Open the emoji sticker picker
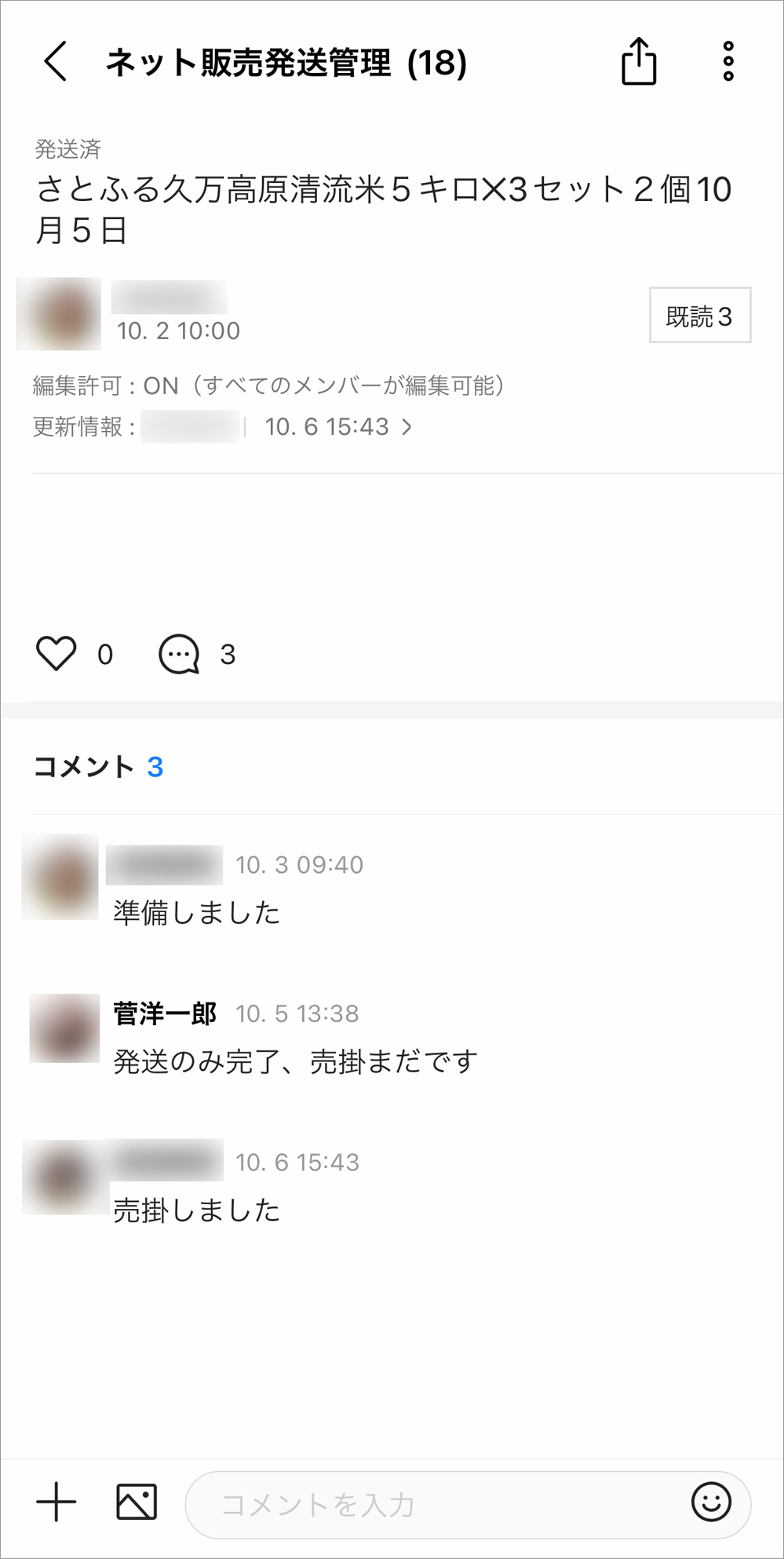The image size is (784, 1559). (x=711, y=1502)
